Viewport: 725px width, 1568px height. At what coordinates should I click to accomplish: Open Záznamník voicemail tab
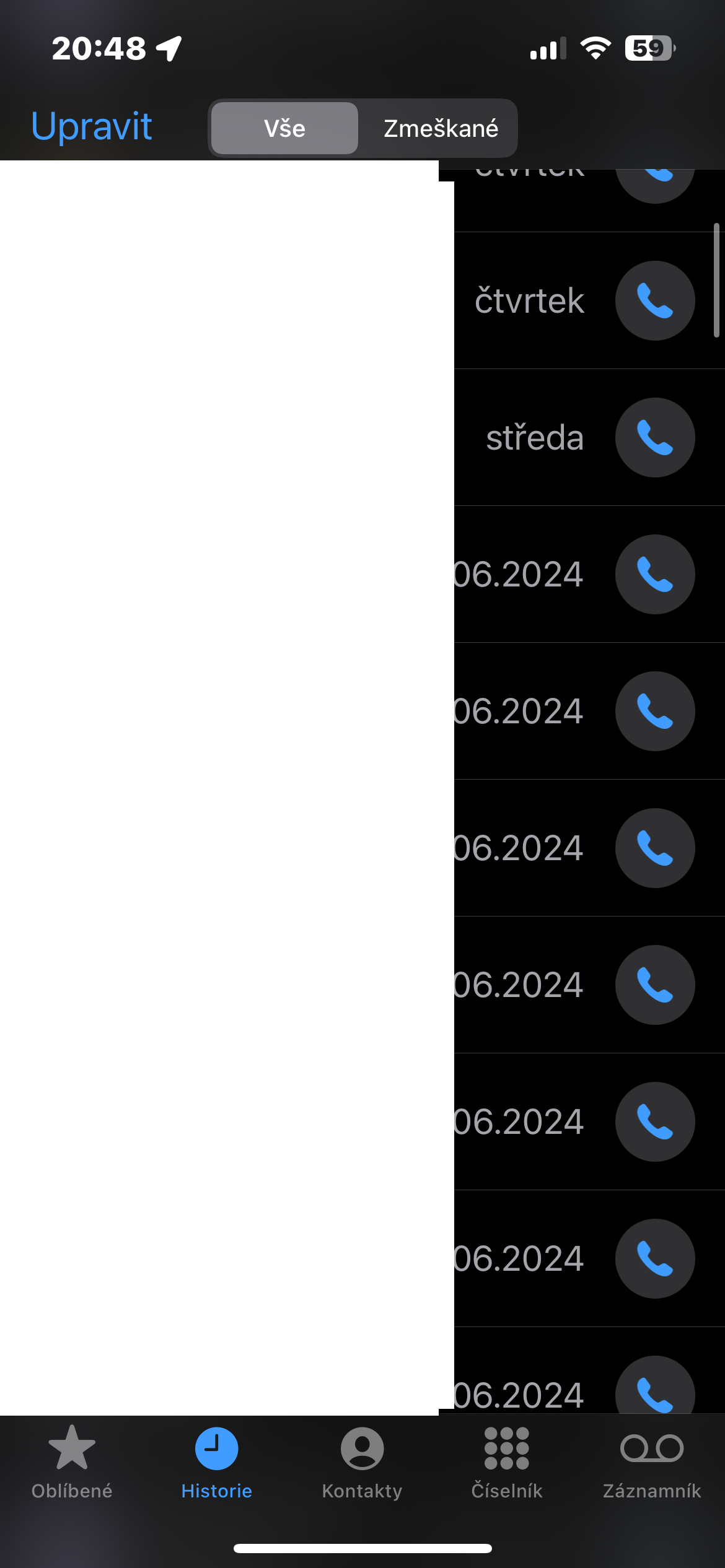coord(651,1463)
